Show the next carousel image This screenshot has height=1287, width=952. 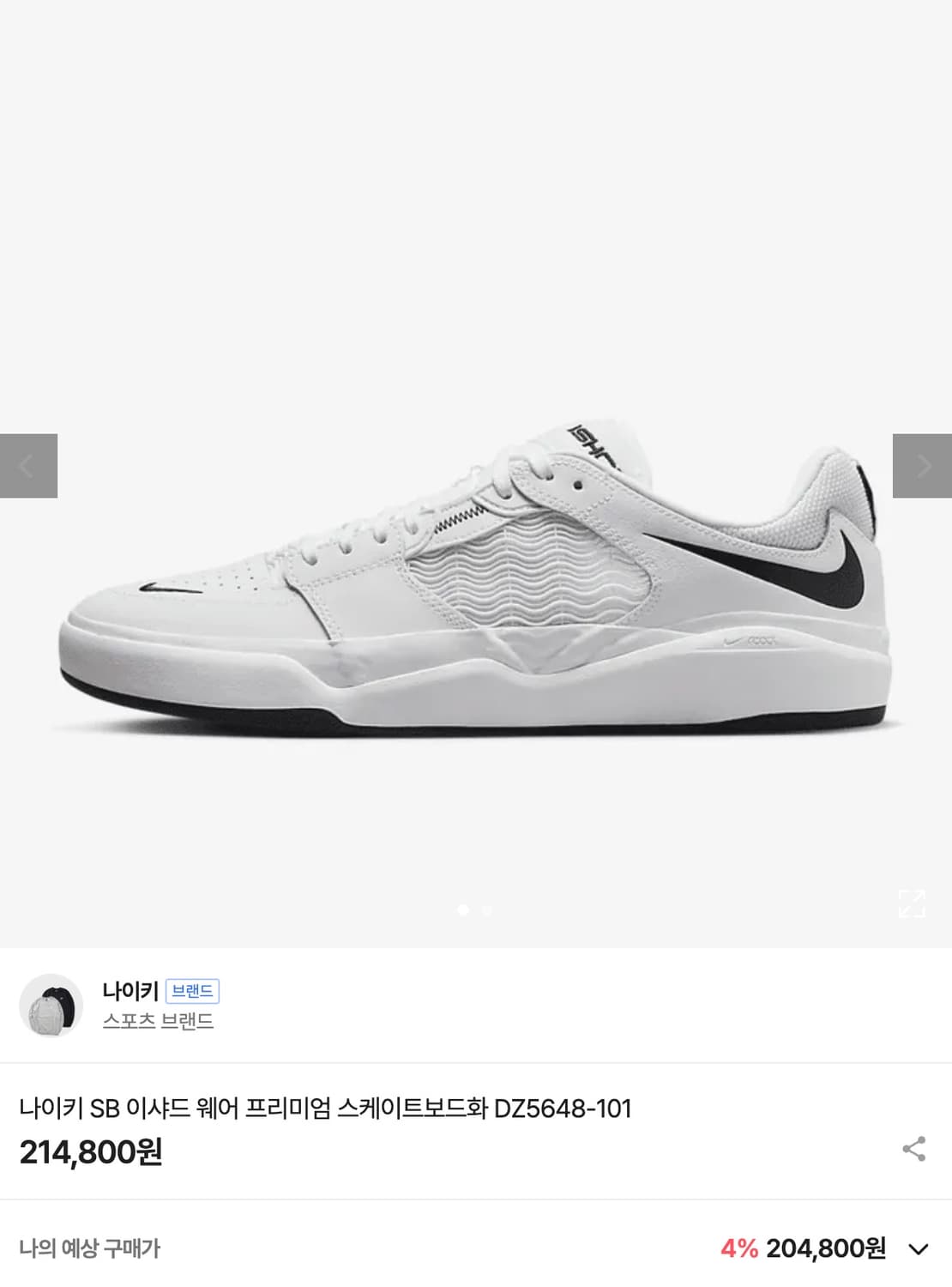click(x=924, y=466)
